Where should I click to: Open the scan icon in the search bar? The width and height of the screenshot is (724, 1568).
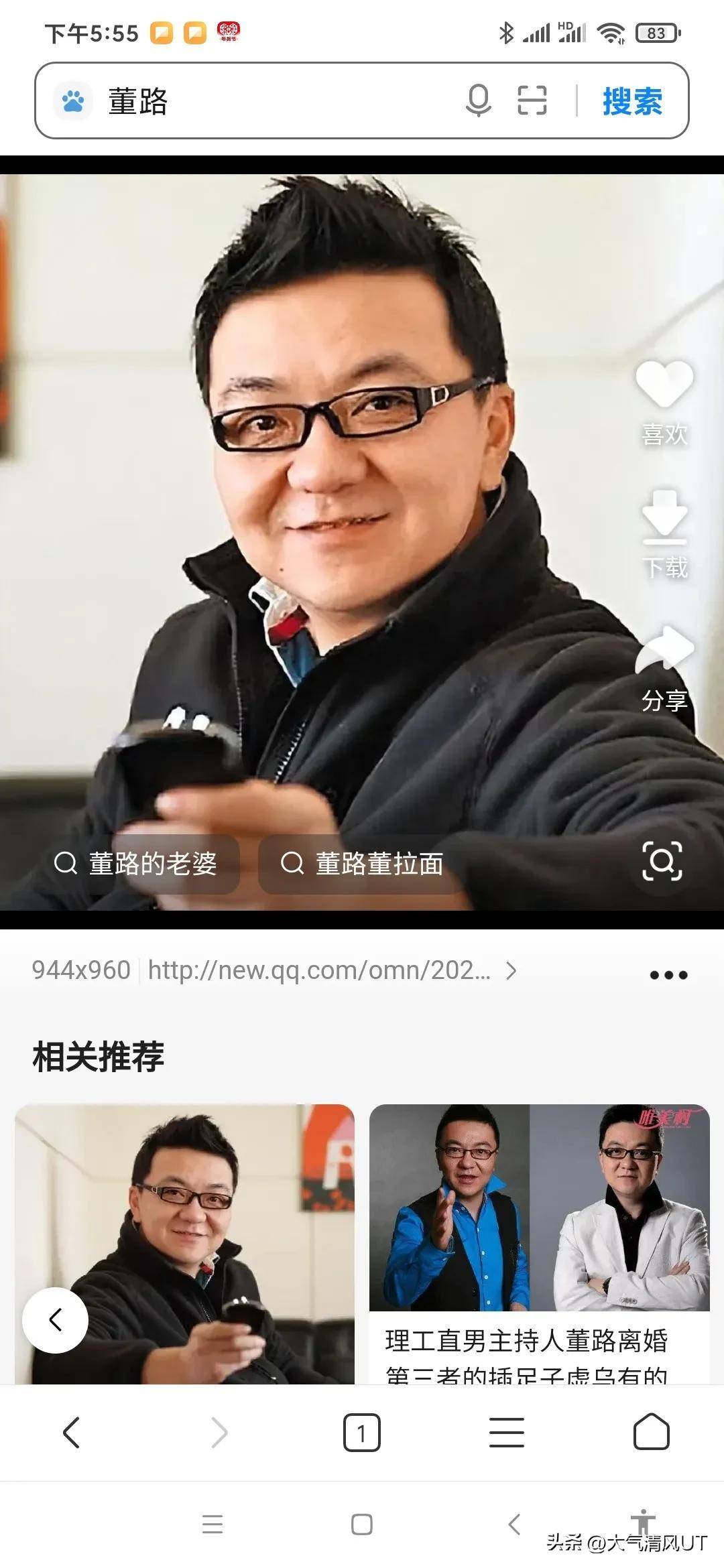(x=532, y=101)
